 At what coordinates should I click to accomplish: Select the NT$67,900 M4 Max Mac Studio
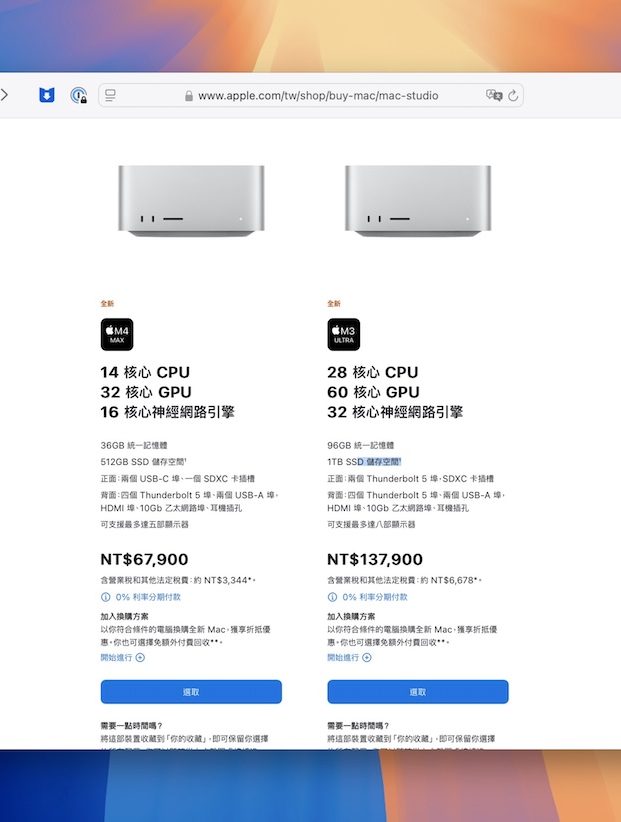click(x=191, y=692)
